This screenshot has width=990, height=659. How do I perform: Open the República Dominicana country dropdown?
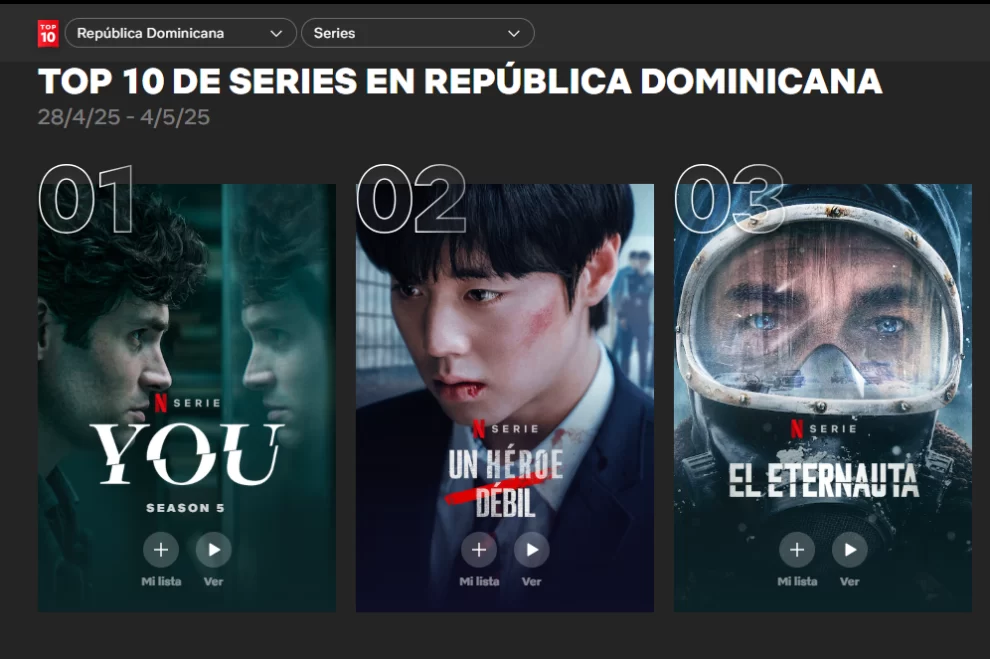coord(180,33)
